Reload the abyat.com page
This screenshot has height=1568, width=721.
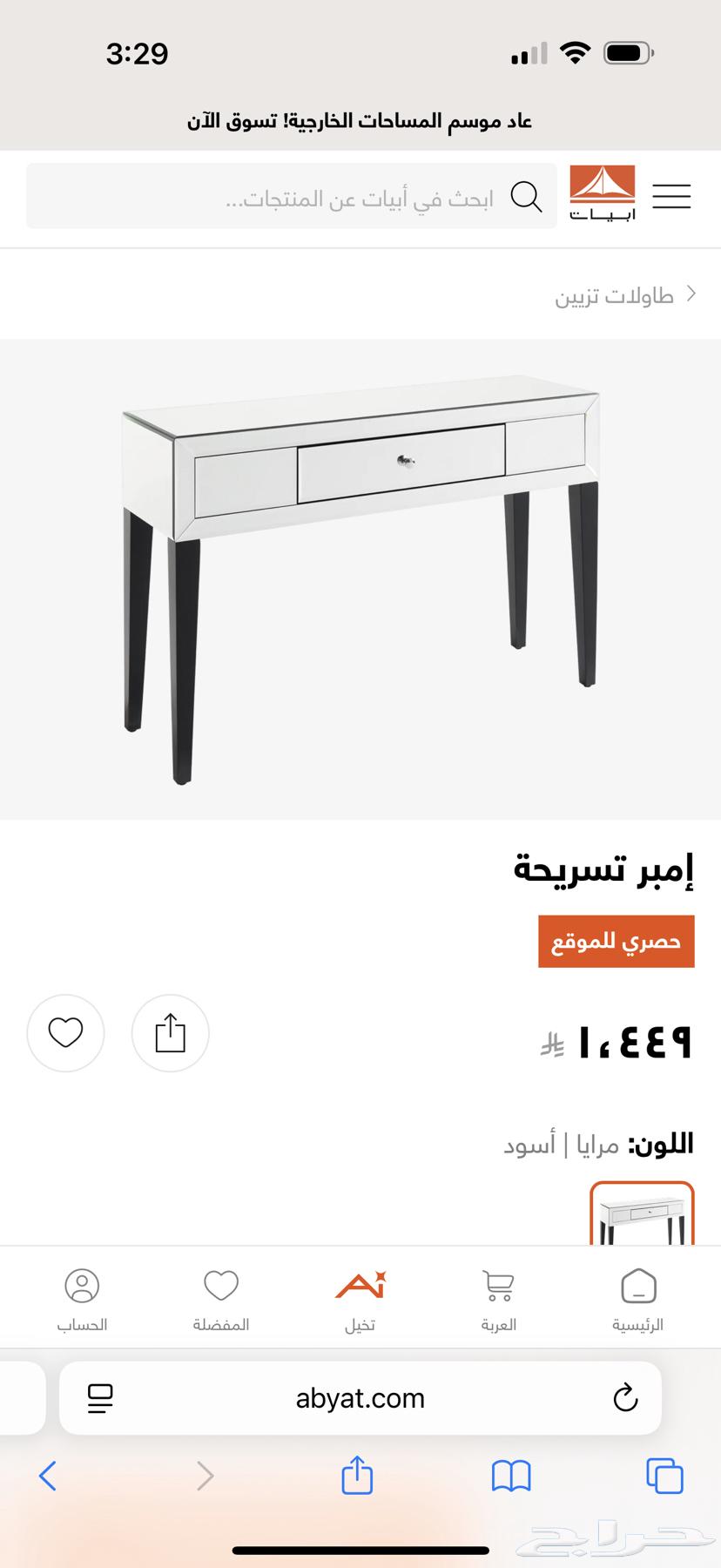(x=625, y=1398)
